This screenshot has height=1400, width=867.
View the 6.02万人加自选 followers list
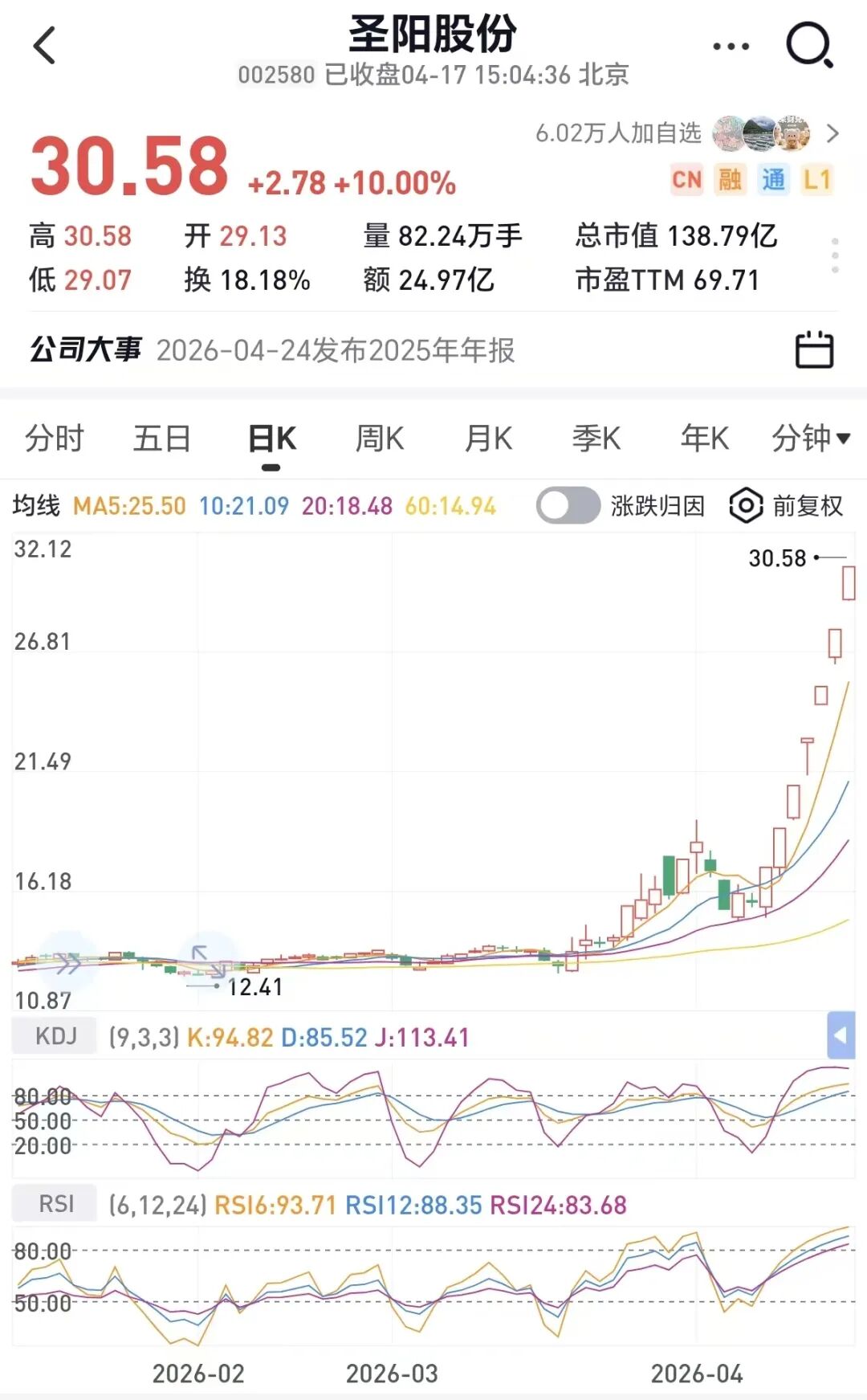[686, 133]
